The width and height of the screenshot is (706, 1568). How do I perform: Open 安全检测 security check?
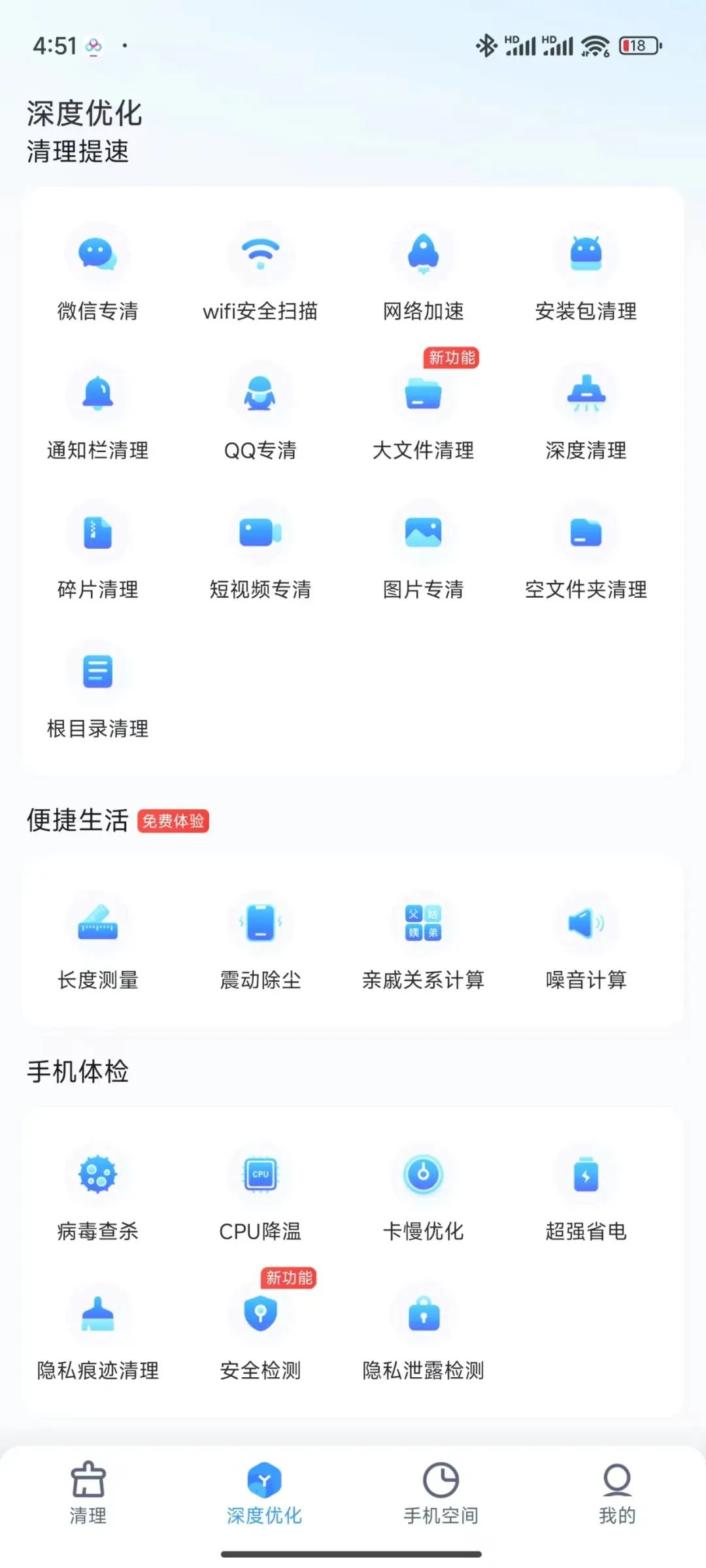260,1314
